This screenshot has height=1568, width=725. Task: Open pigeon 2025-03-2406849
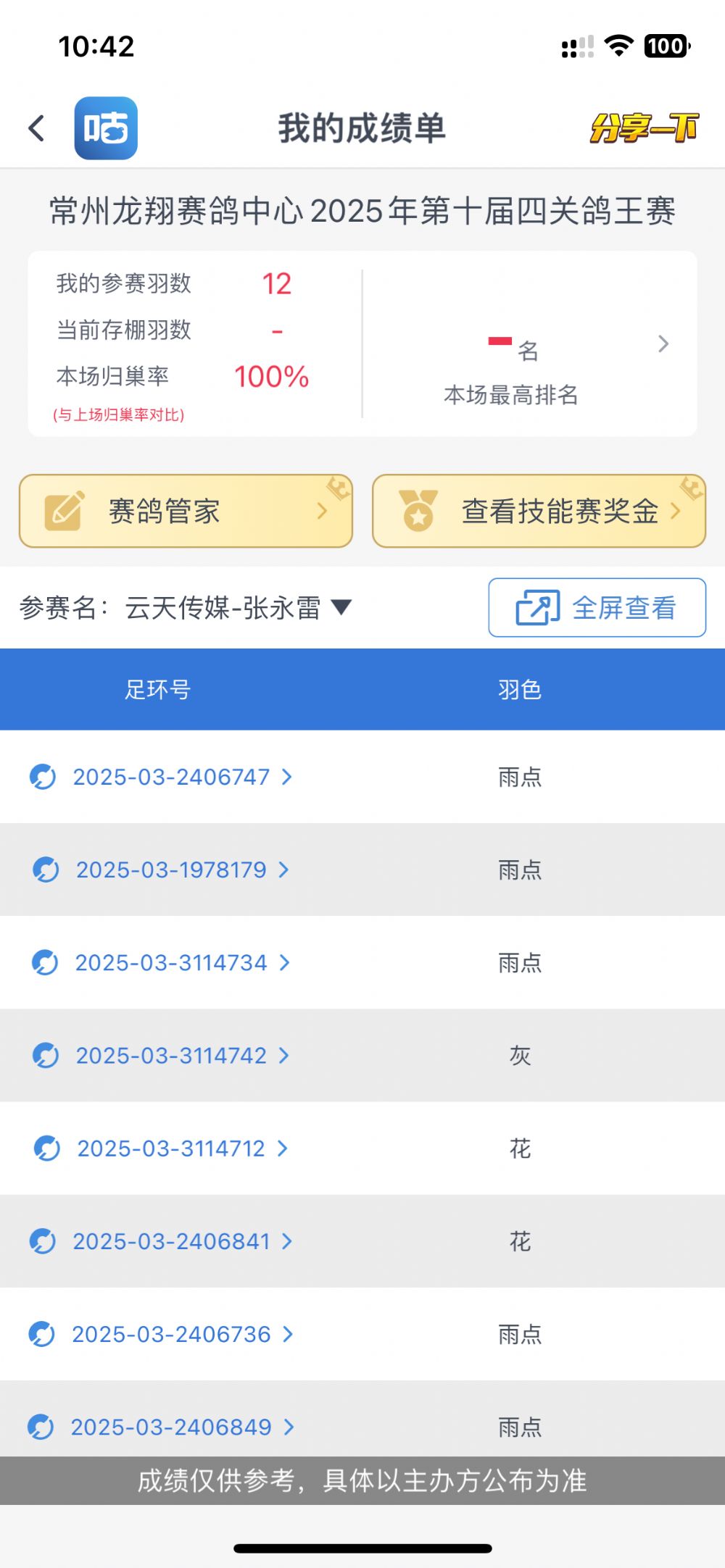[x=172, y=1427]
